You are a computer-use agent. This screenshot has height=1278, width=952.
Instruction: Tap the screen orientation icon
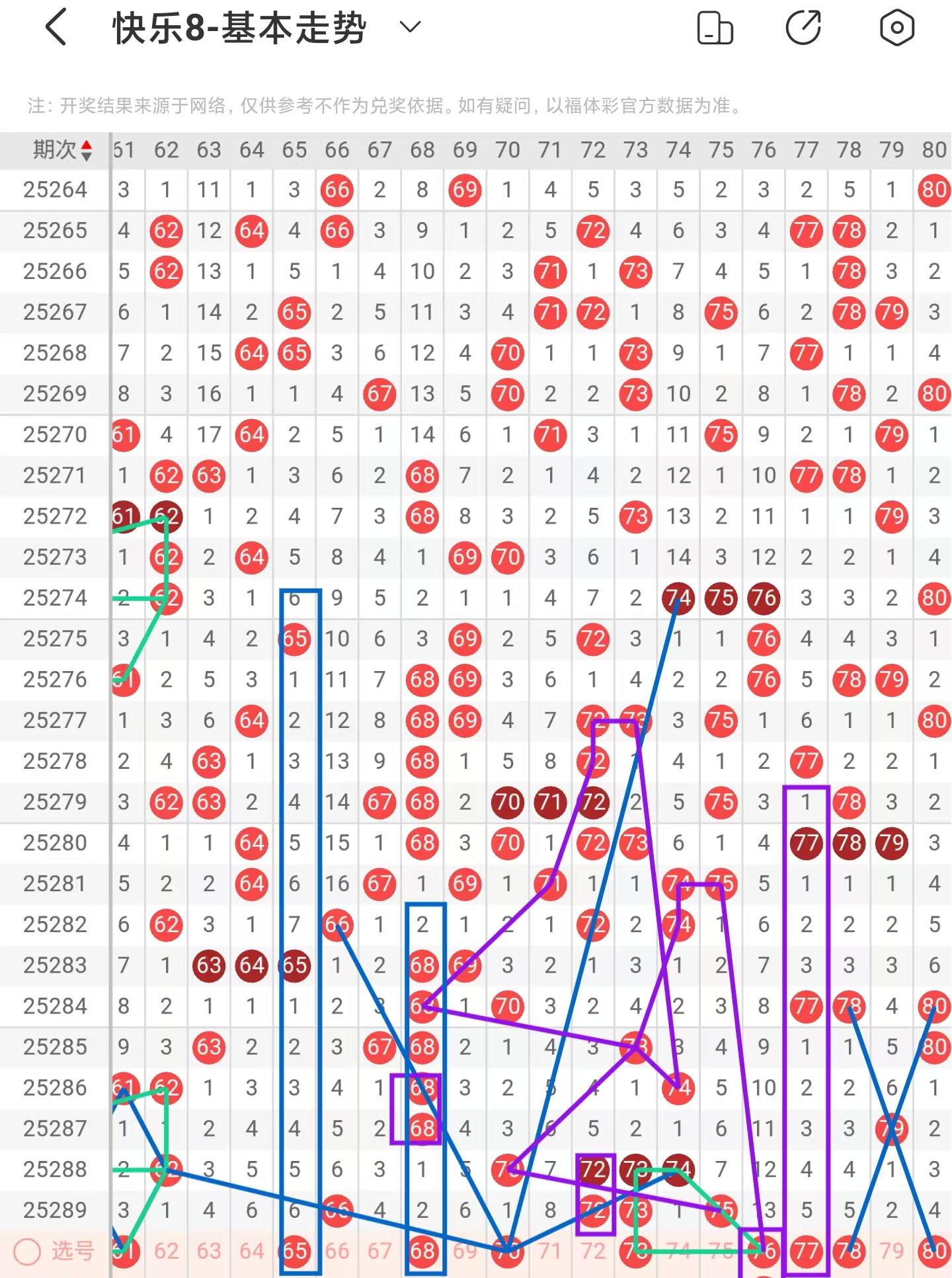(x=715, y=28)
